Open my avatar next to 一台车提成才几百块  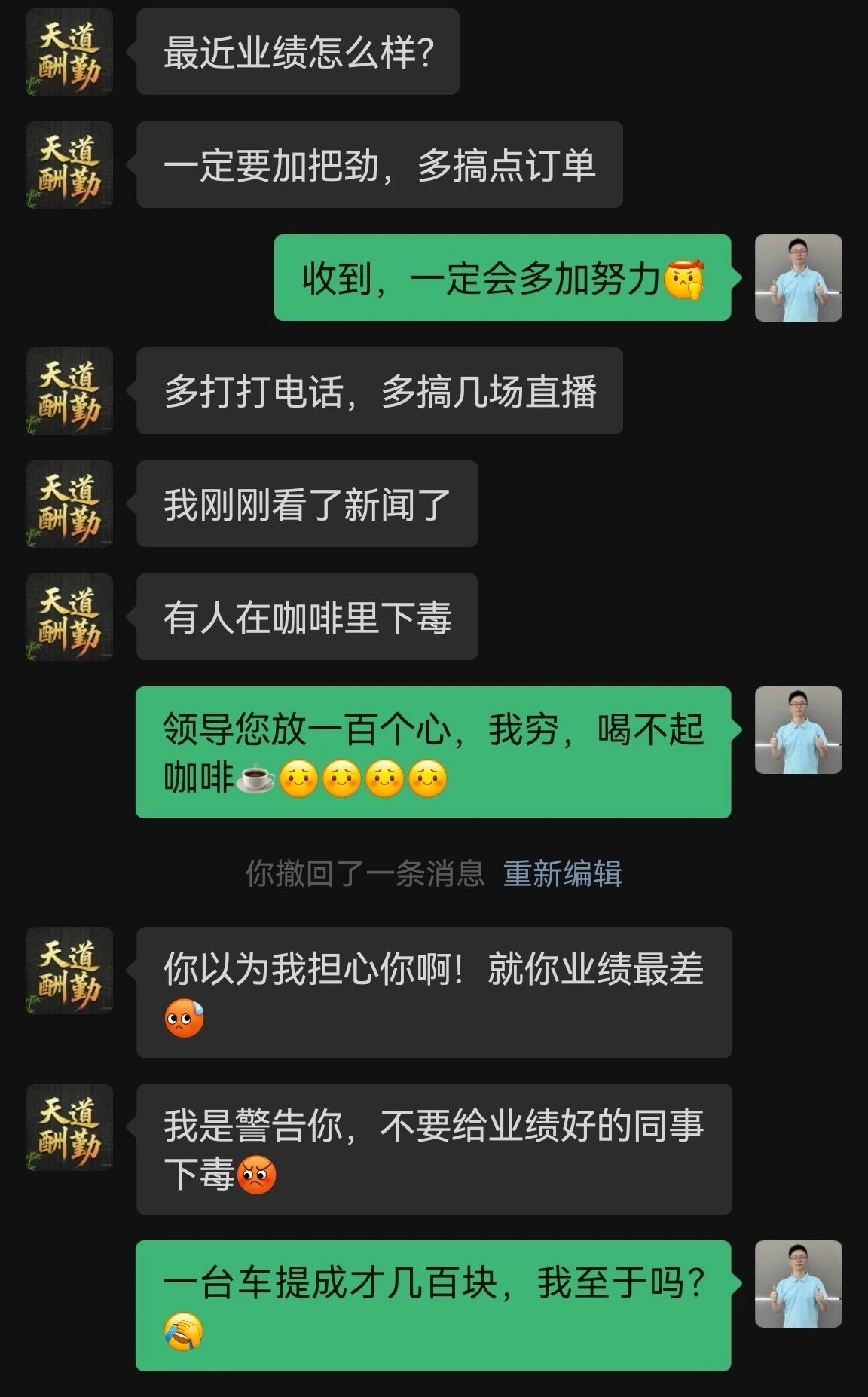(x=798, y=1284)
